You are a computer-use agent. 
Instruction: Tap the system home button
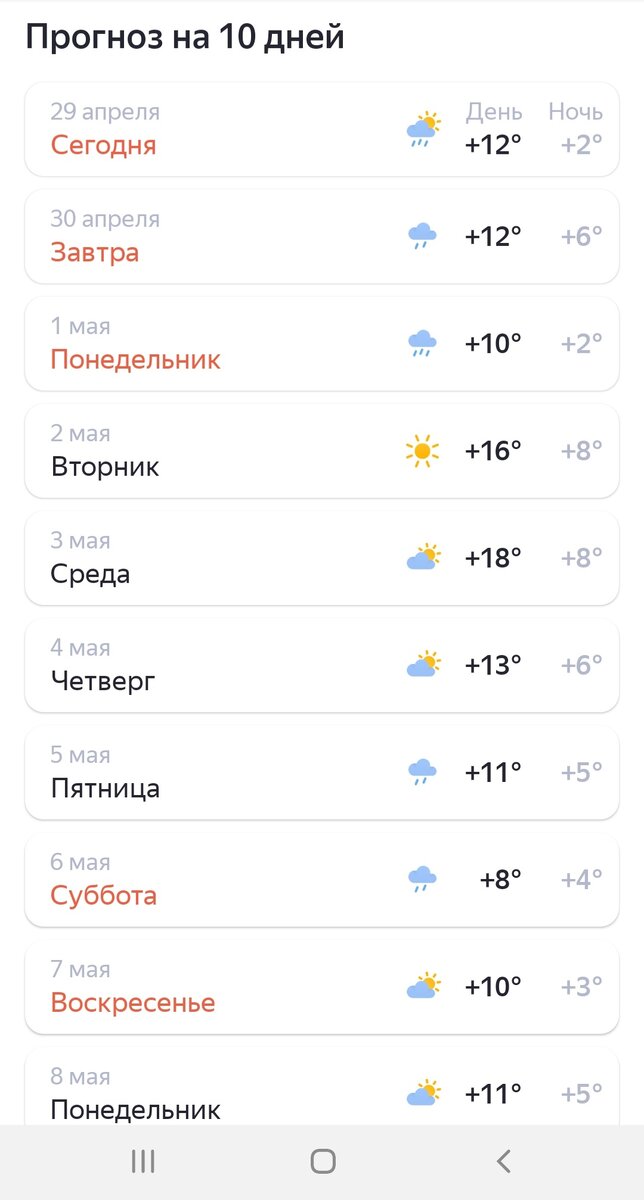(x=322, y=1161)
